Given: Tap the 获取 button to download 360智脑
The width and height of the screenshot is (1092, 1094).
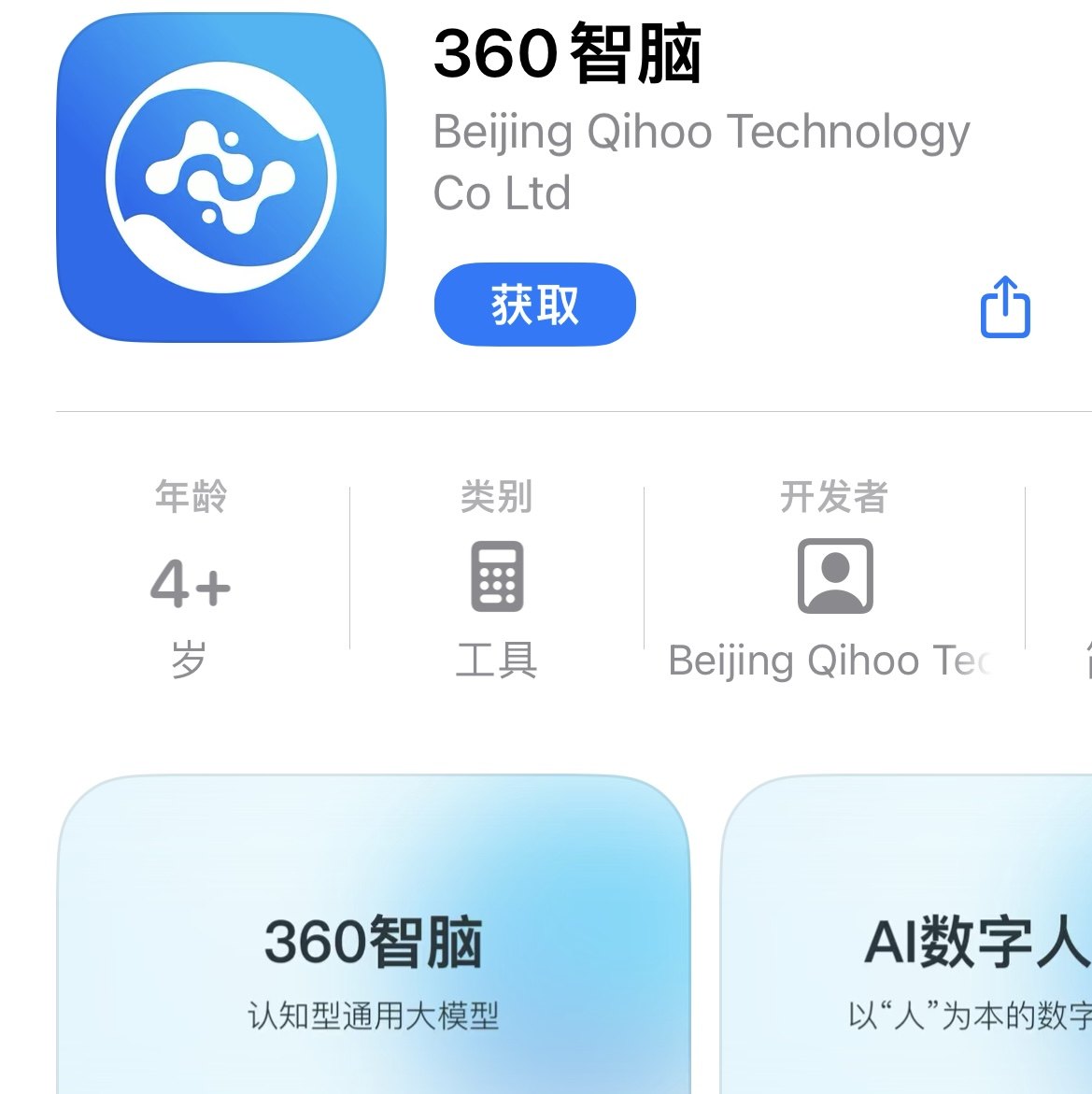Looking at the screenshot, I should pyautogui.click(x=534, y=305).
